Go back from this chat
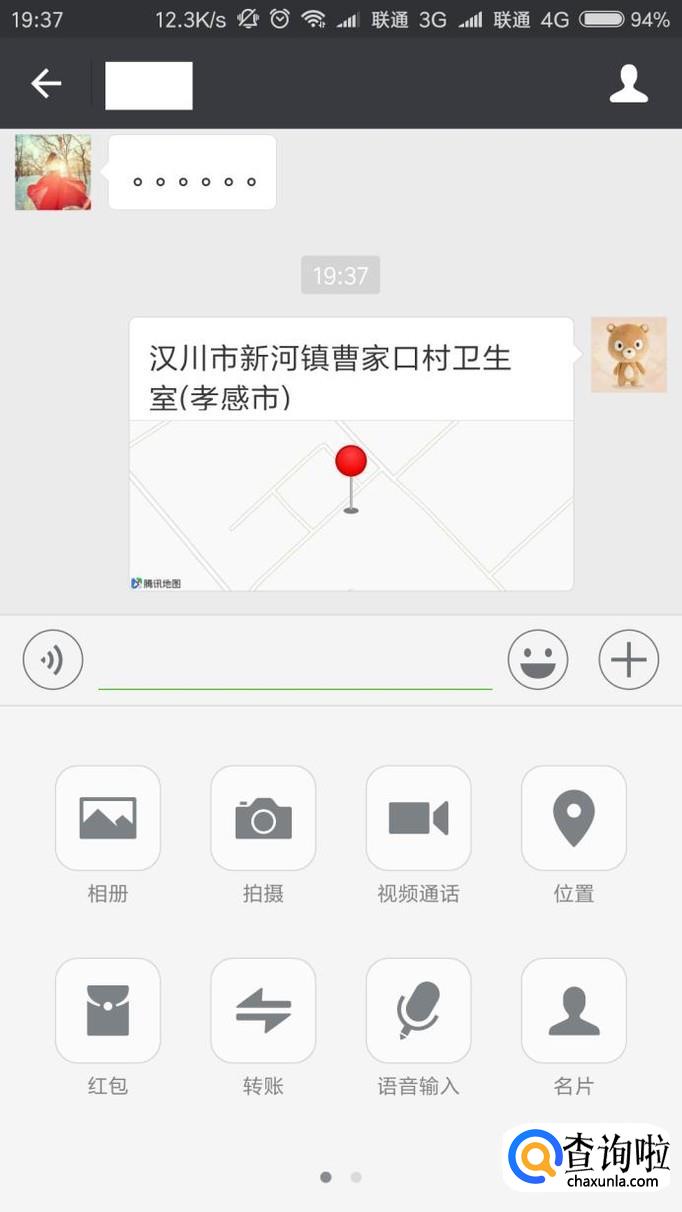 click(x=46, y=84)
